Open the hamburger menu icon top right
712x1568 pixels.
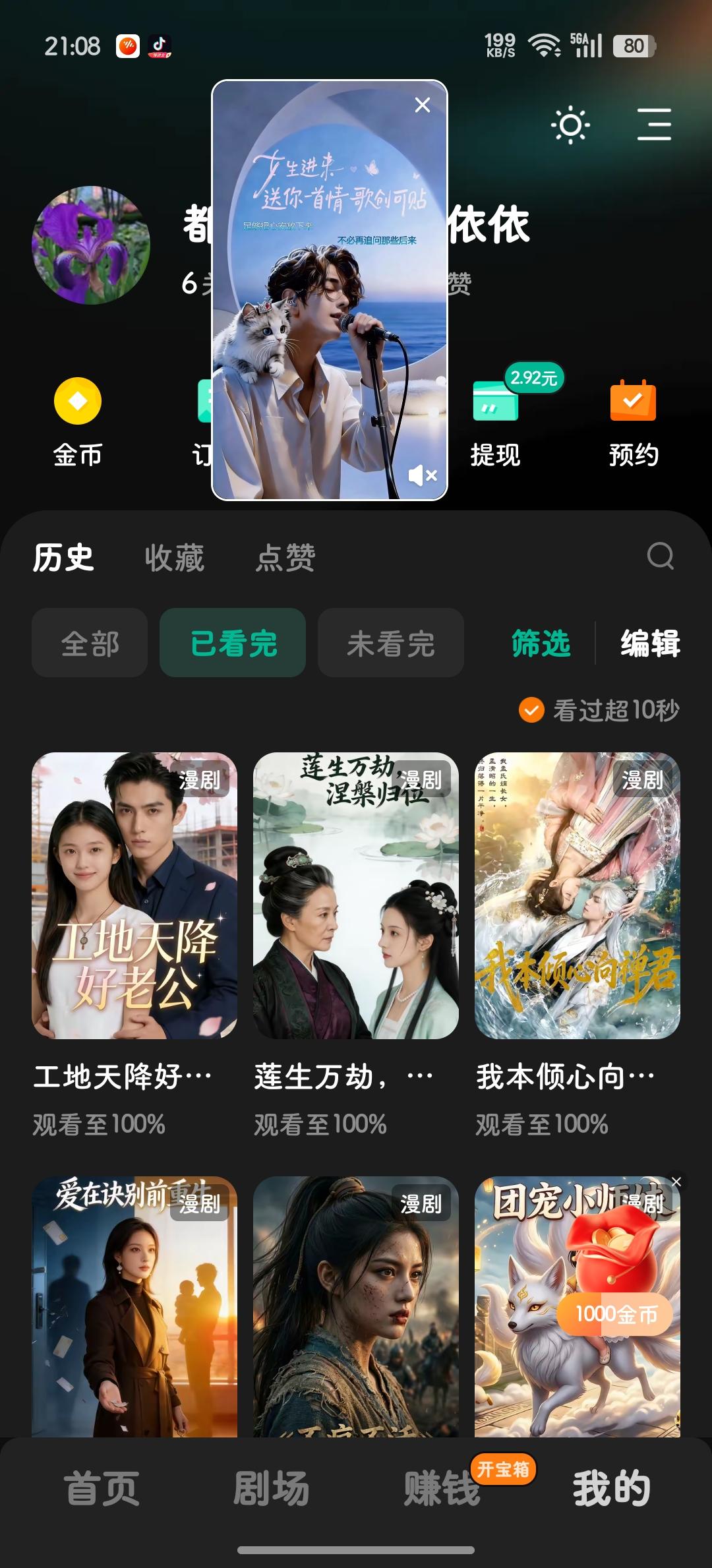(x=654, y=125)
